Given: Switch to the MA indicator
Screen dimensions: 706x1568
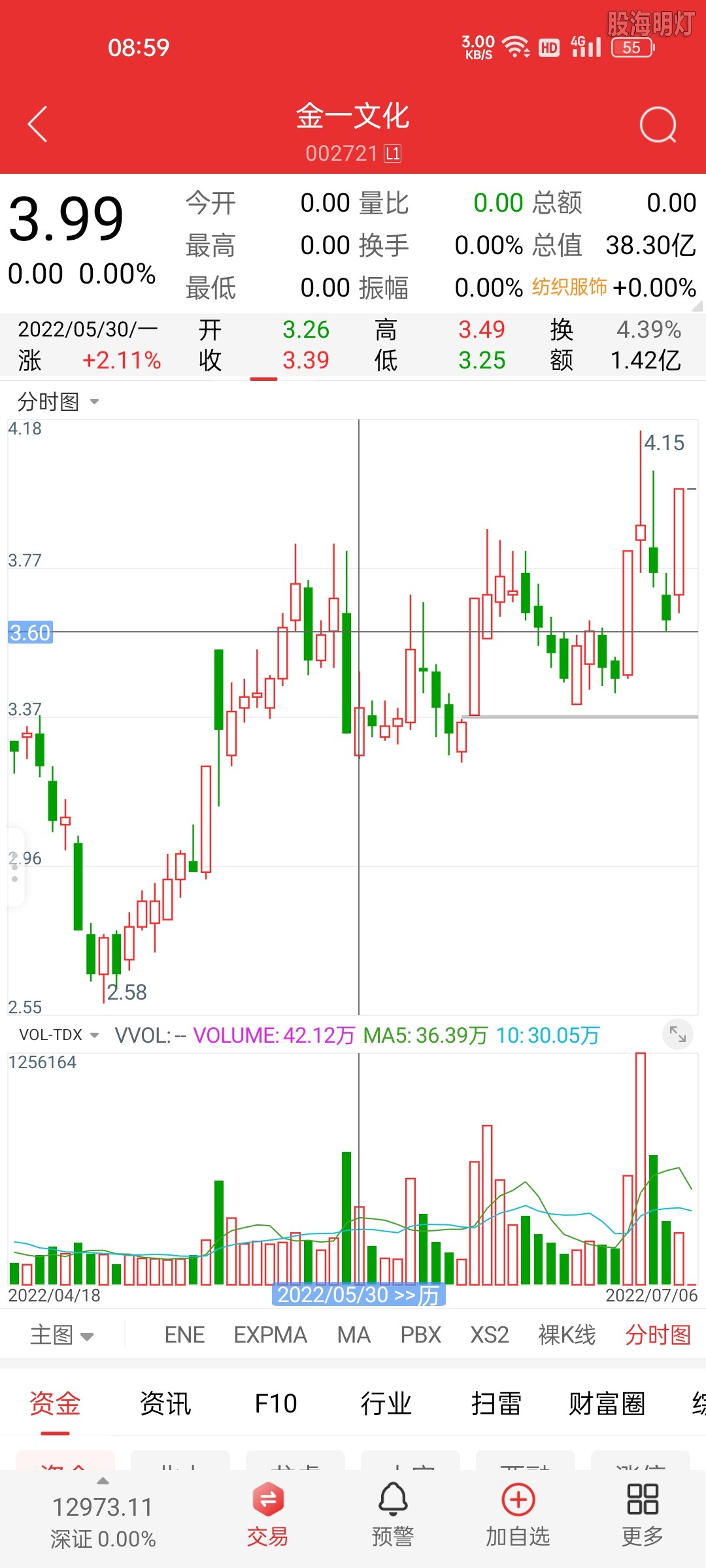Looking at the screenshot, I should click(x=354, y=1335).
